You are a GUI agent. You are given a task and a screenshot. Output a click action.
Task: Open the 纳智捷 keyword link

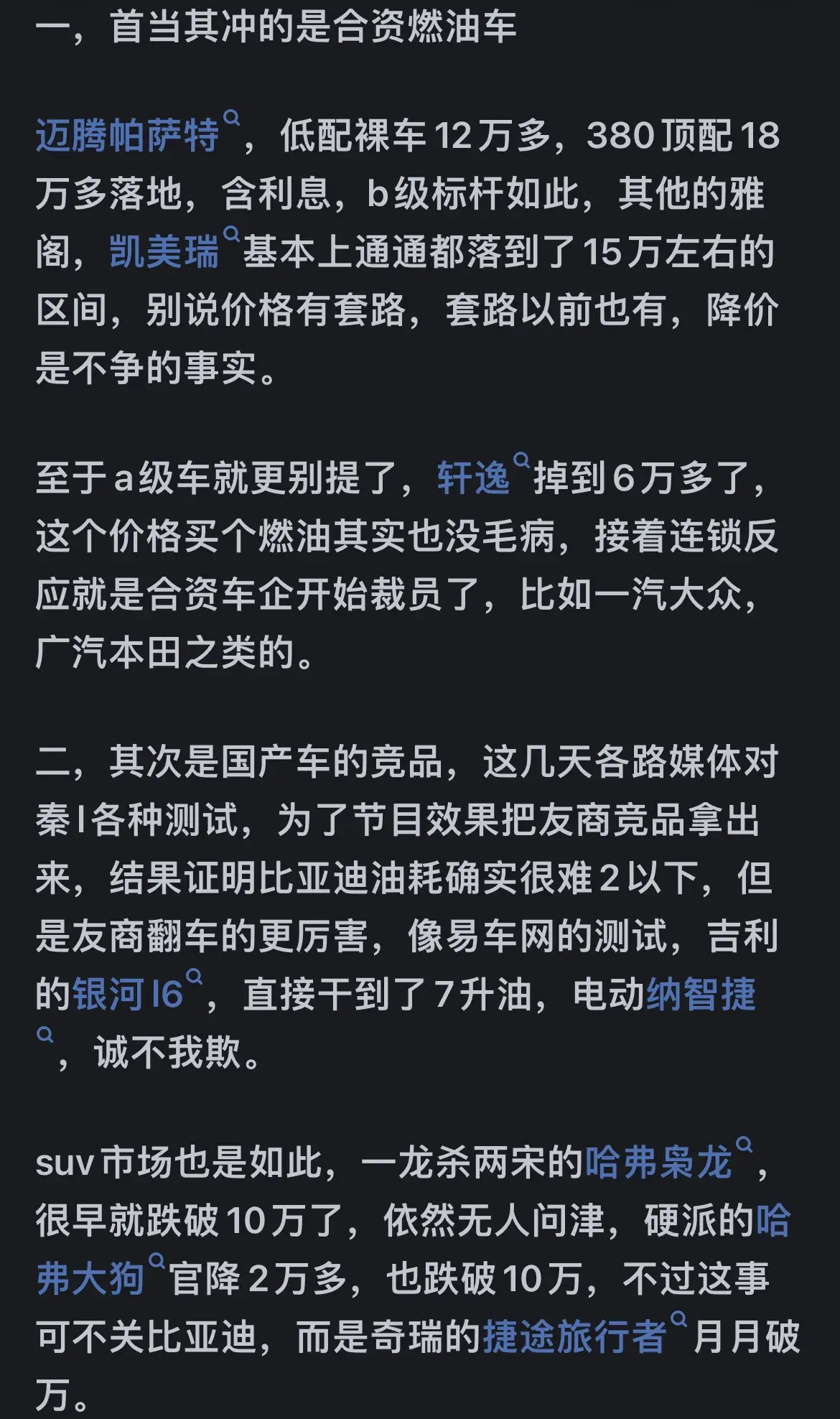coord(701,995)
